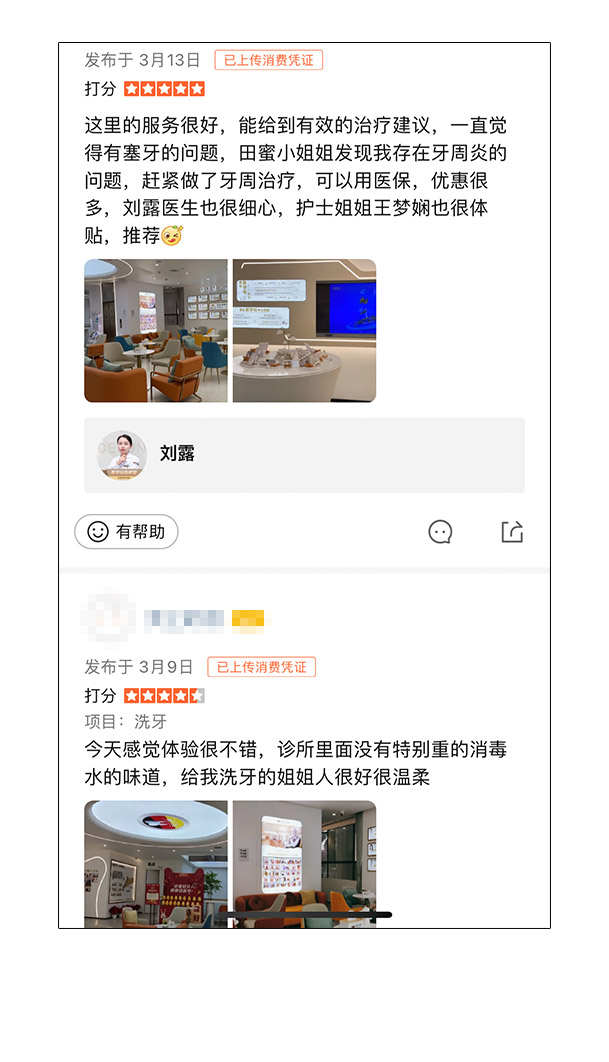Open doctor 刘露's profile card
This screenshot has height=1062, width=609.
click(x=304, y=455)
